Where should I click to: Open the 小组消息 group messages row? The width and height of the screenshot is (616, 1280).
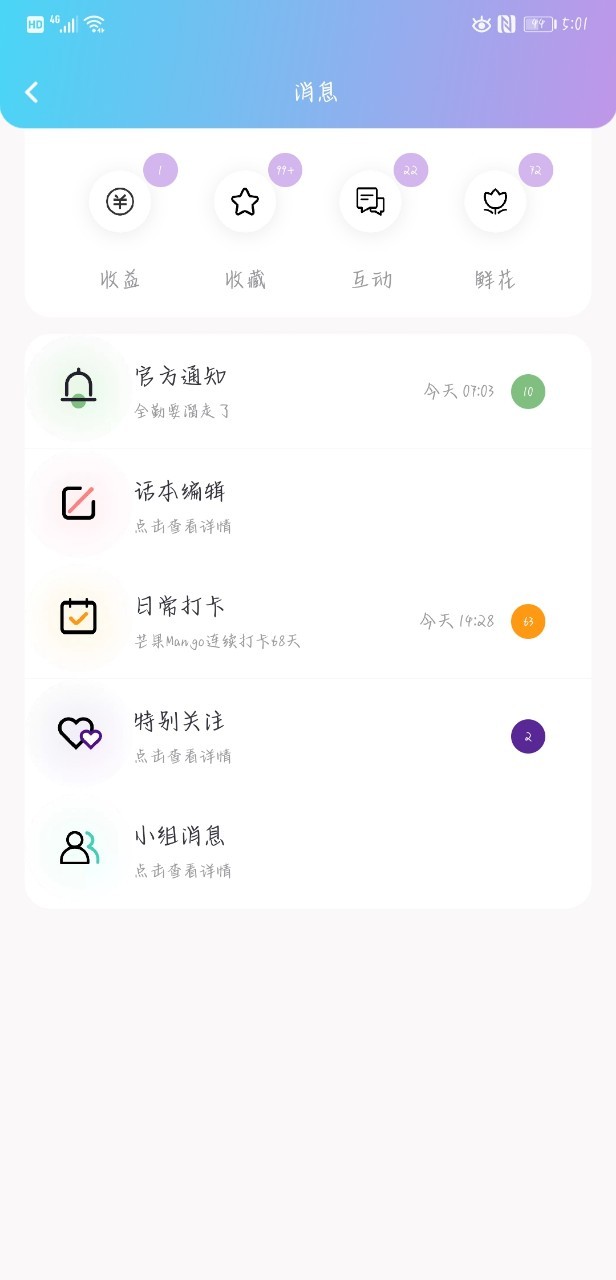[308, 851]
